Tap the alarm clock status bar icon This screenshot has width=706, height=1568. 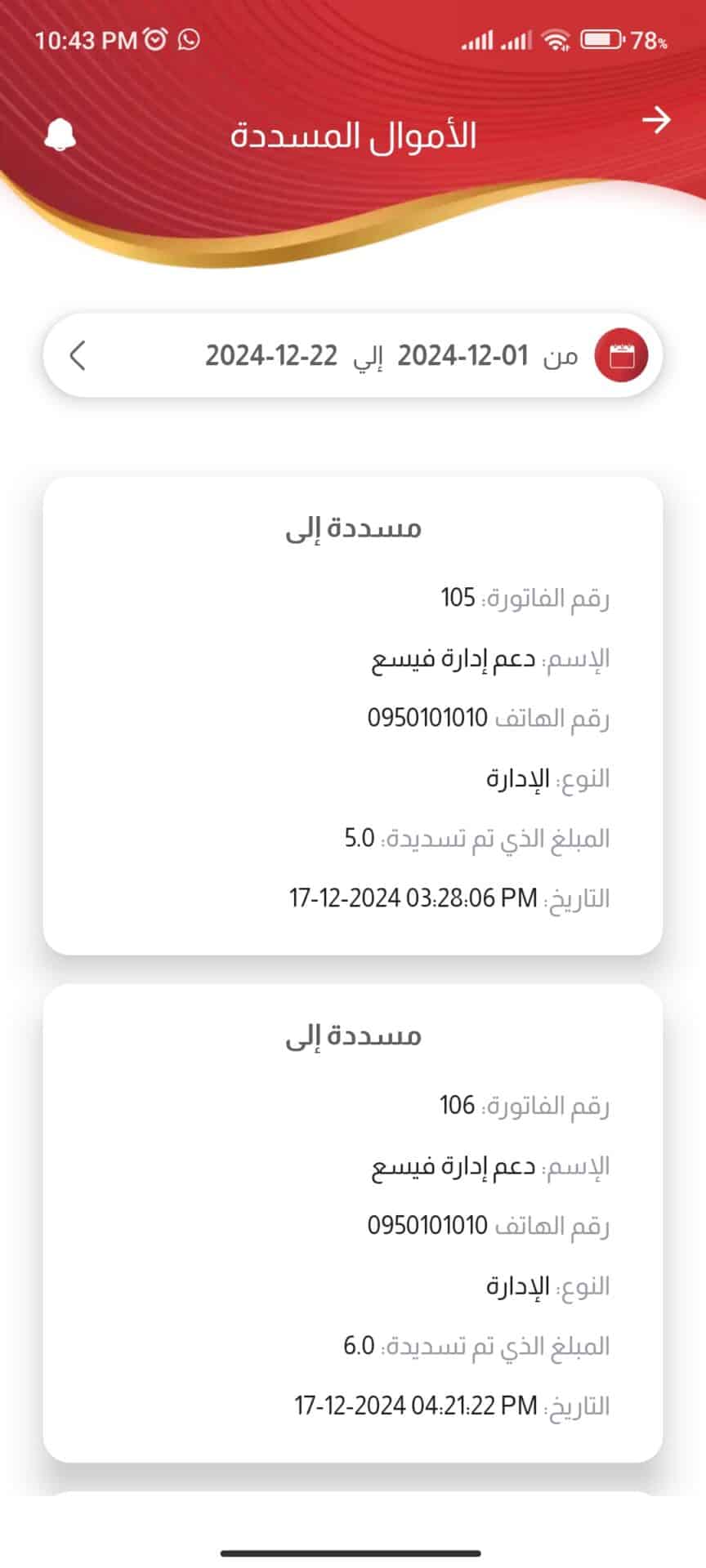pos(152,38)
